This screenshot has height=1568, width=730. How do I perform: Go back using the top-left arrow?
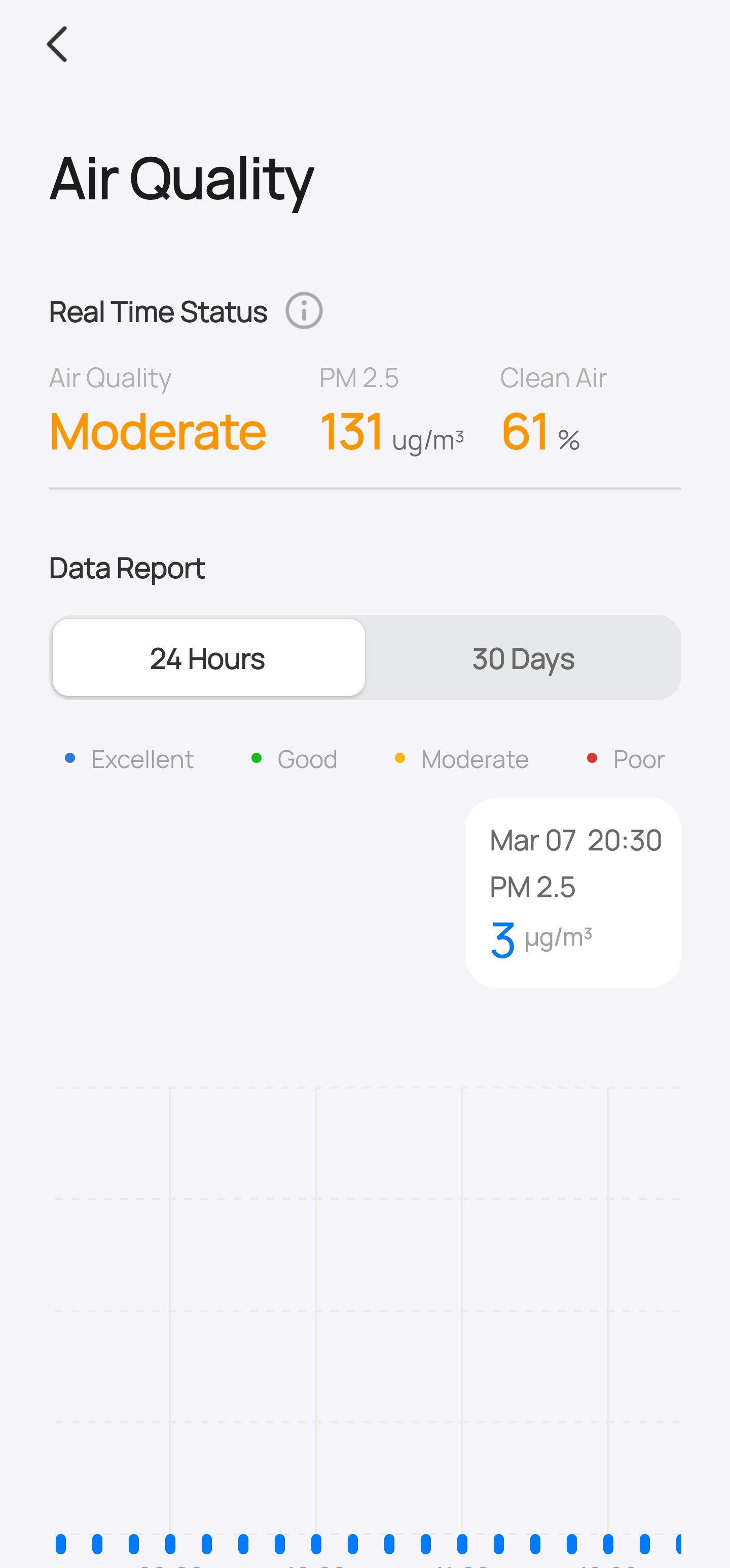tap(57, 45)
